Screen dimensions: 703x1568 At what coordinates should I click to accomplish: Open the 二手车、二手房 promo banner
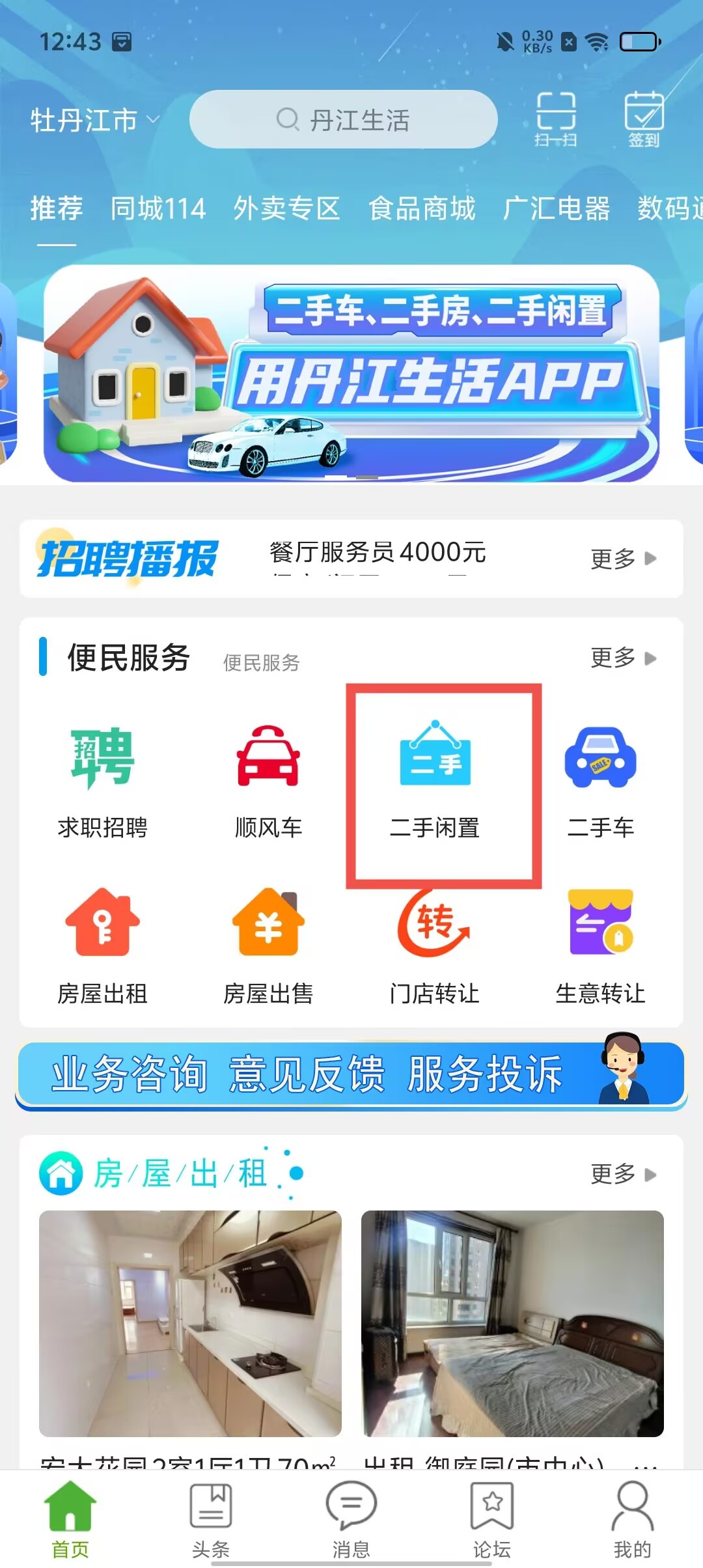[x=351, y=373]
